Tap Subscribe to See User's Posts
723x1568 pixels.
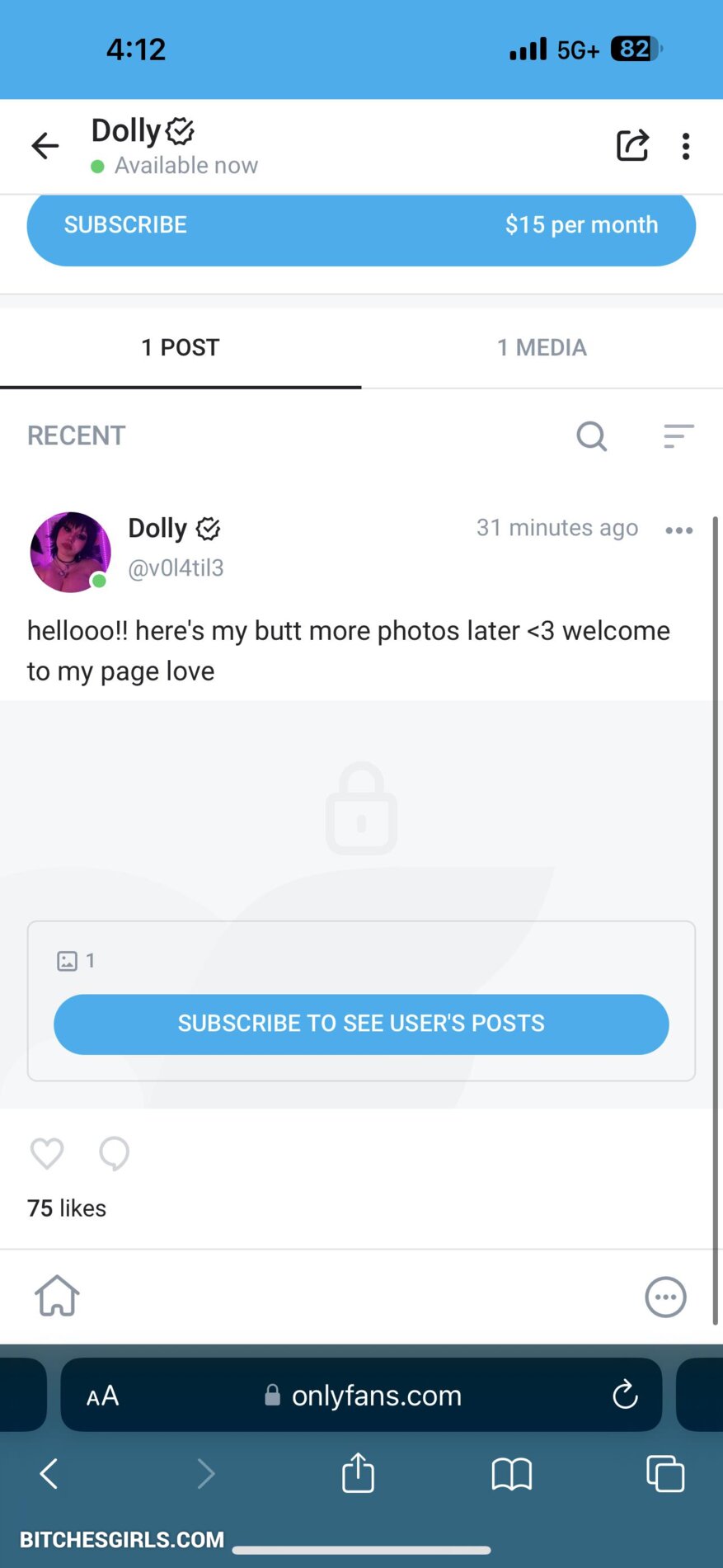point(361,1024)
